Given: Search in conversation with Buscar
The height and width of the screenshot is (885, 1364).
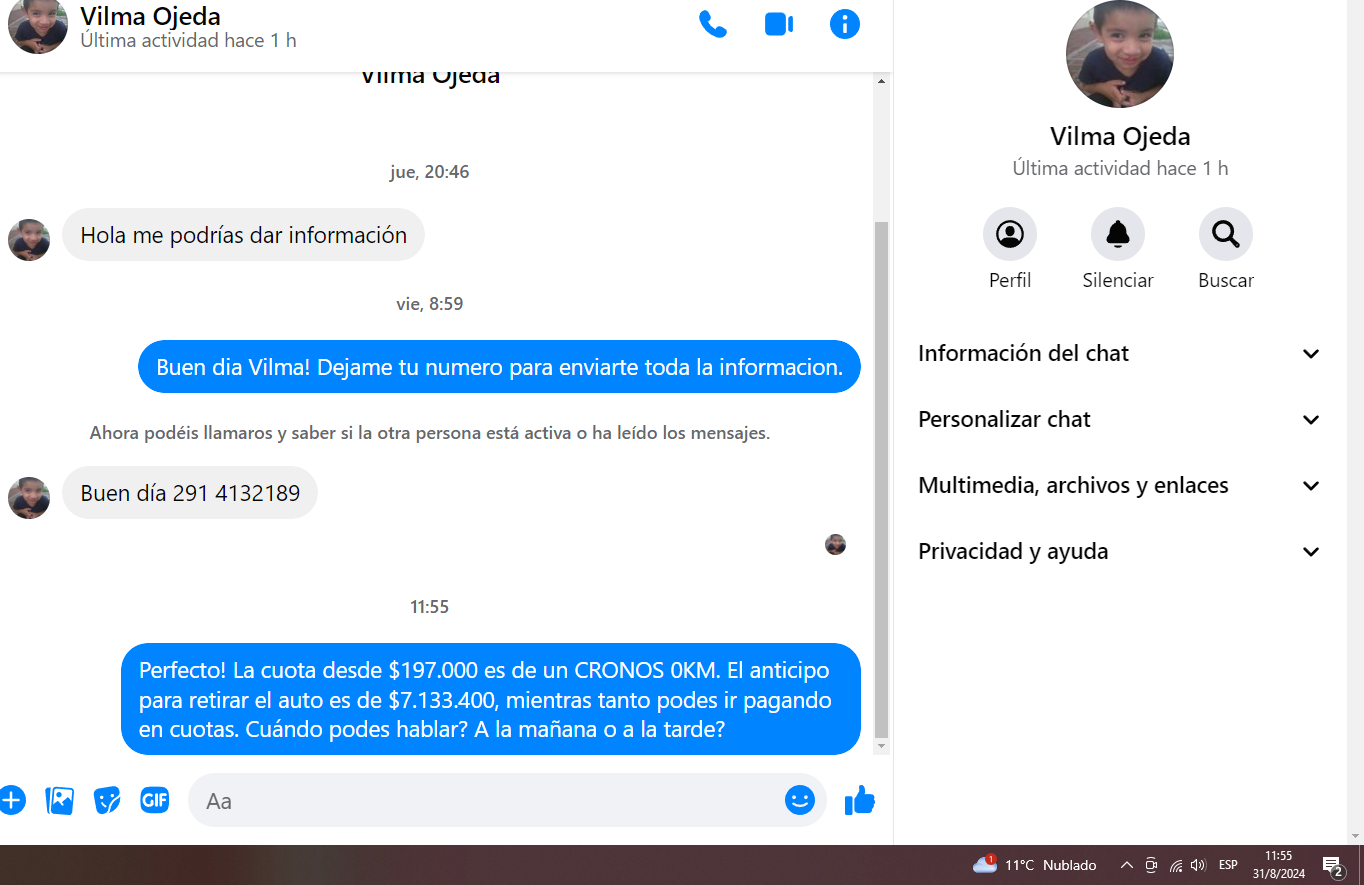Looking at the screenshot, I should click(x=1226, y=235).
